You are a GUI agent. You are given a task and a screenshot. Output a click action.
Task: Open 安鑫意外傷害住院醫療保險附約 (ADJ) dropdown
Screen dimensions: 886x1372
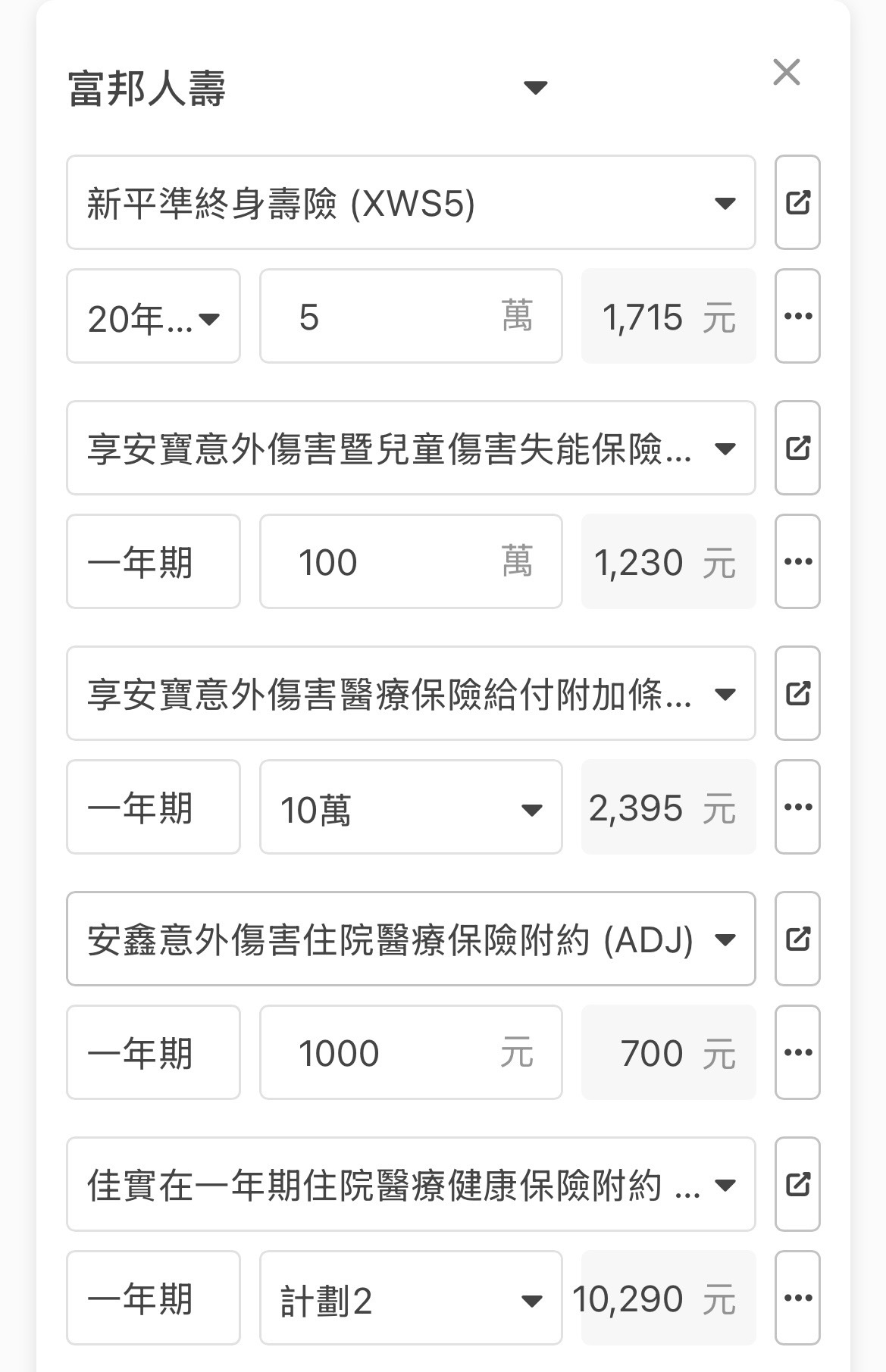(411, 939)
